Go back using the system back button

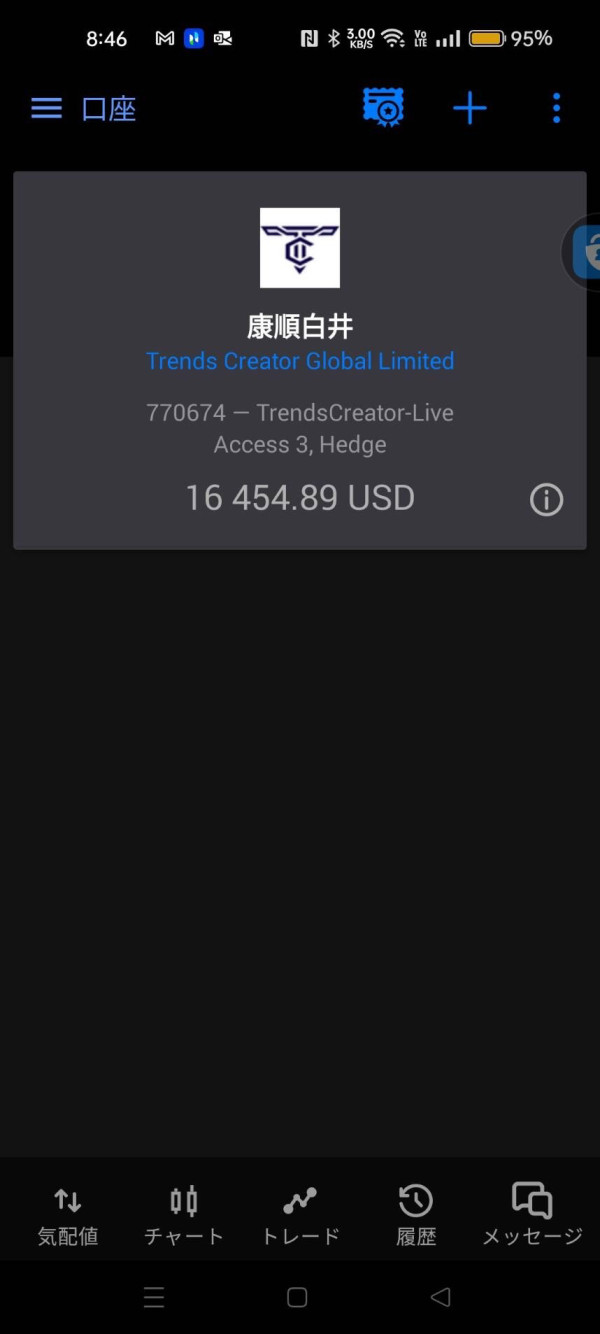(440, 1297)
